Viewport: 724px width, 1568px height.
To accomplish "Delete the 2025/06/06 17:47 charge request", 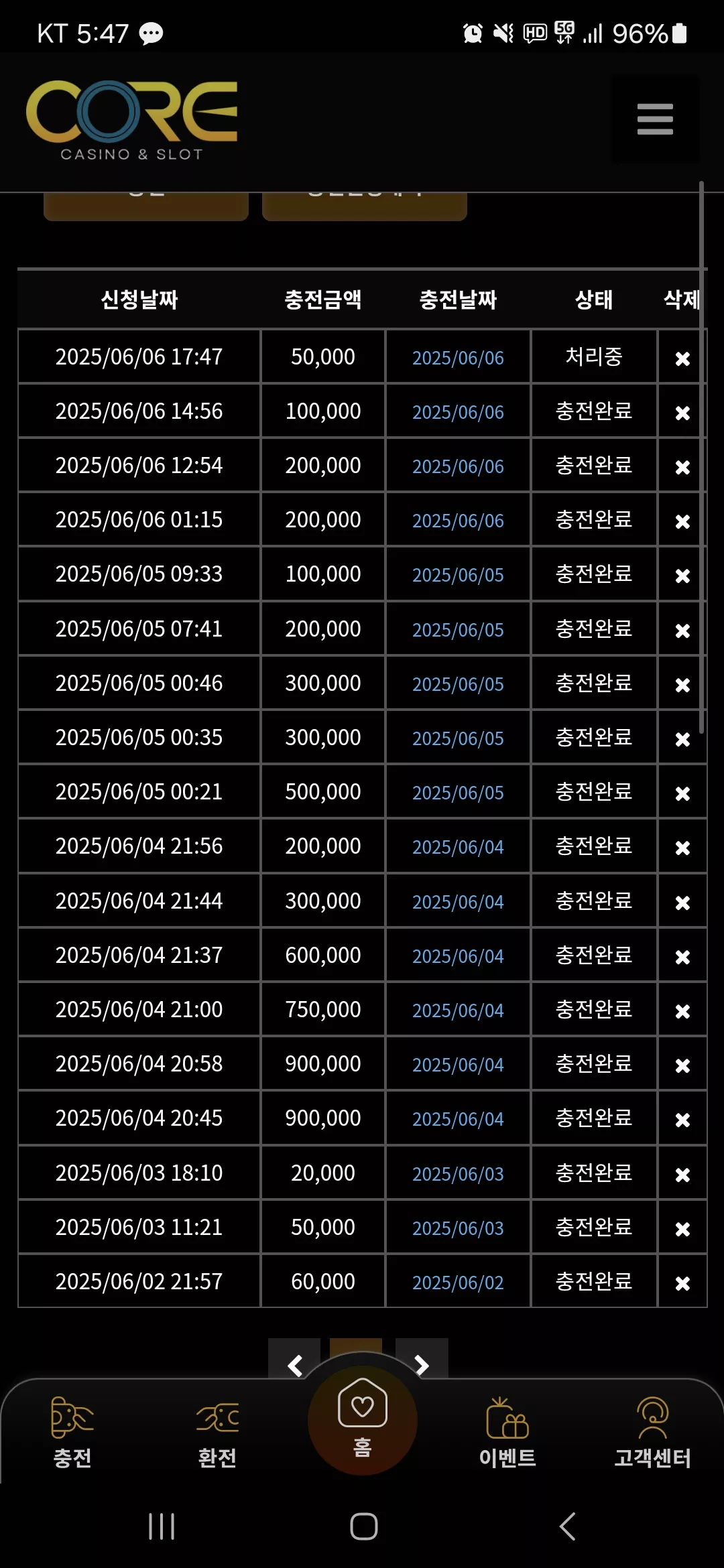I will coord(682,358).
